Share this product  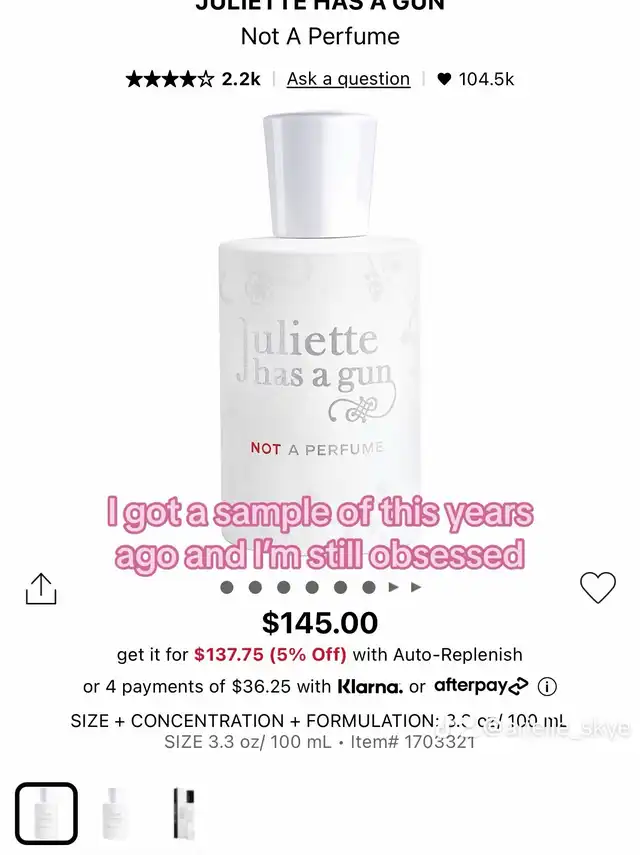pos(41,589)
